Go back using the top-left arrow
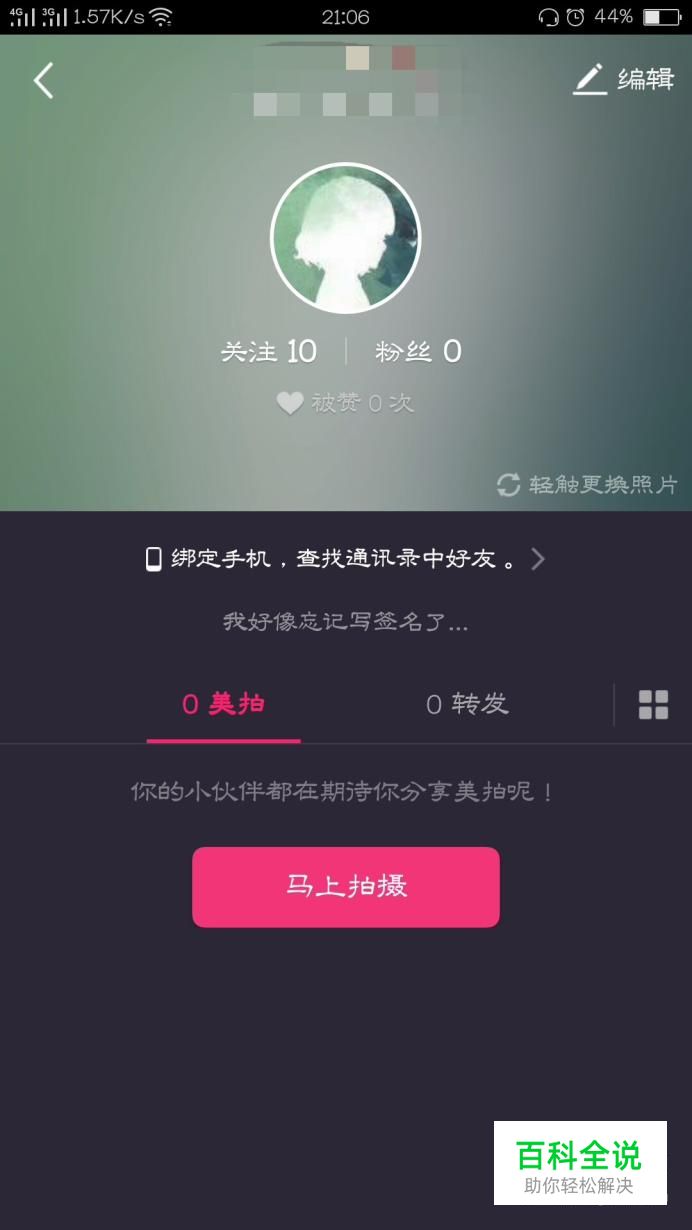 coord(43,81)
